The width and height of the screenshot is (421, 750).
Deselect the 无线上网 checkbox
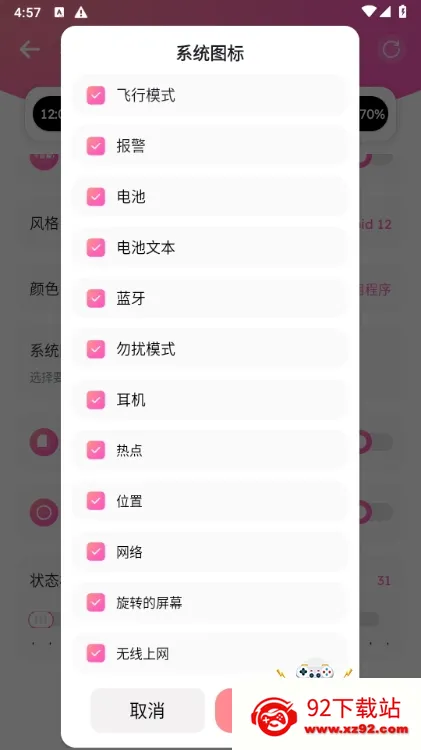pos(96,653)
